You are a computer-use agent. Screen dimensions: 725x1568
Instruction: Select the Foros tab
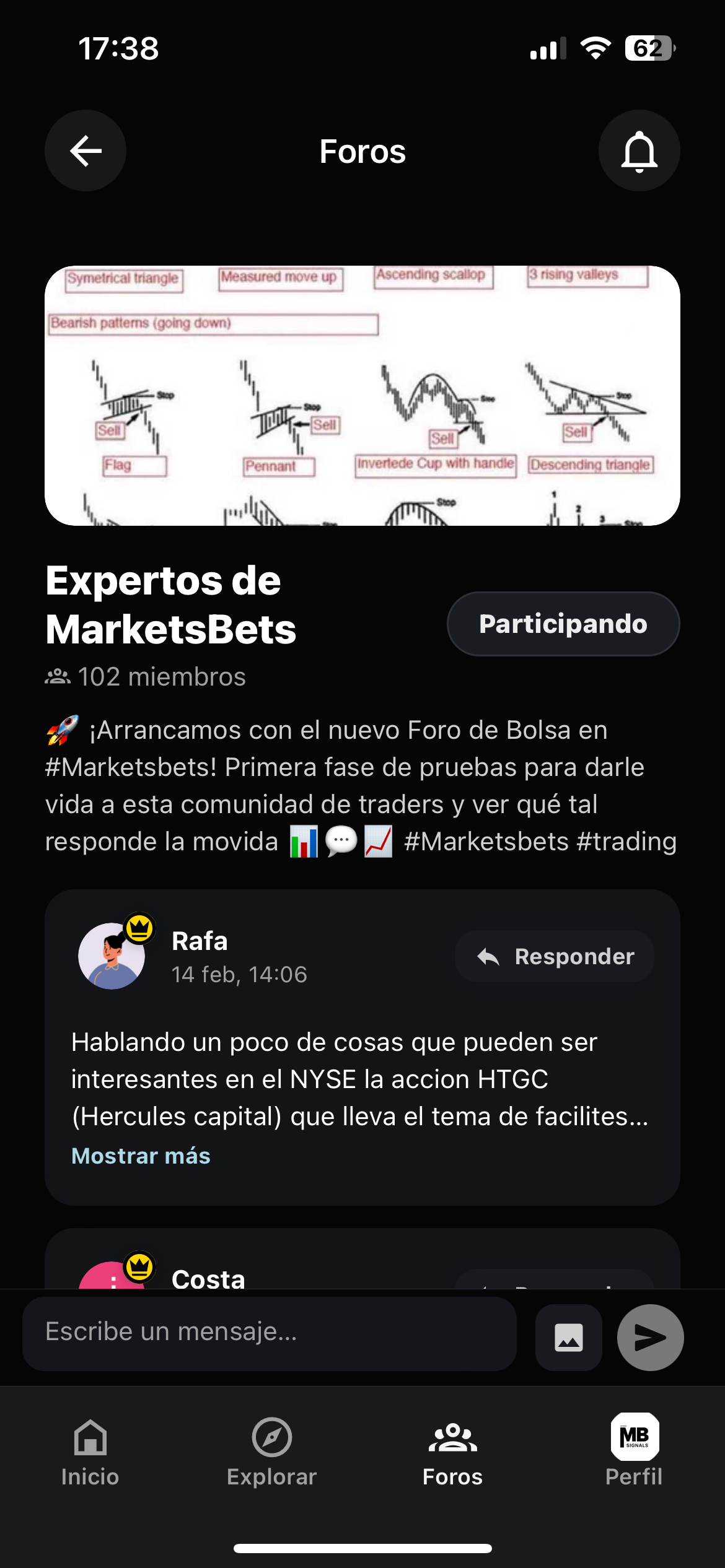452,1452
